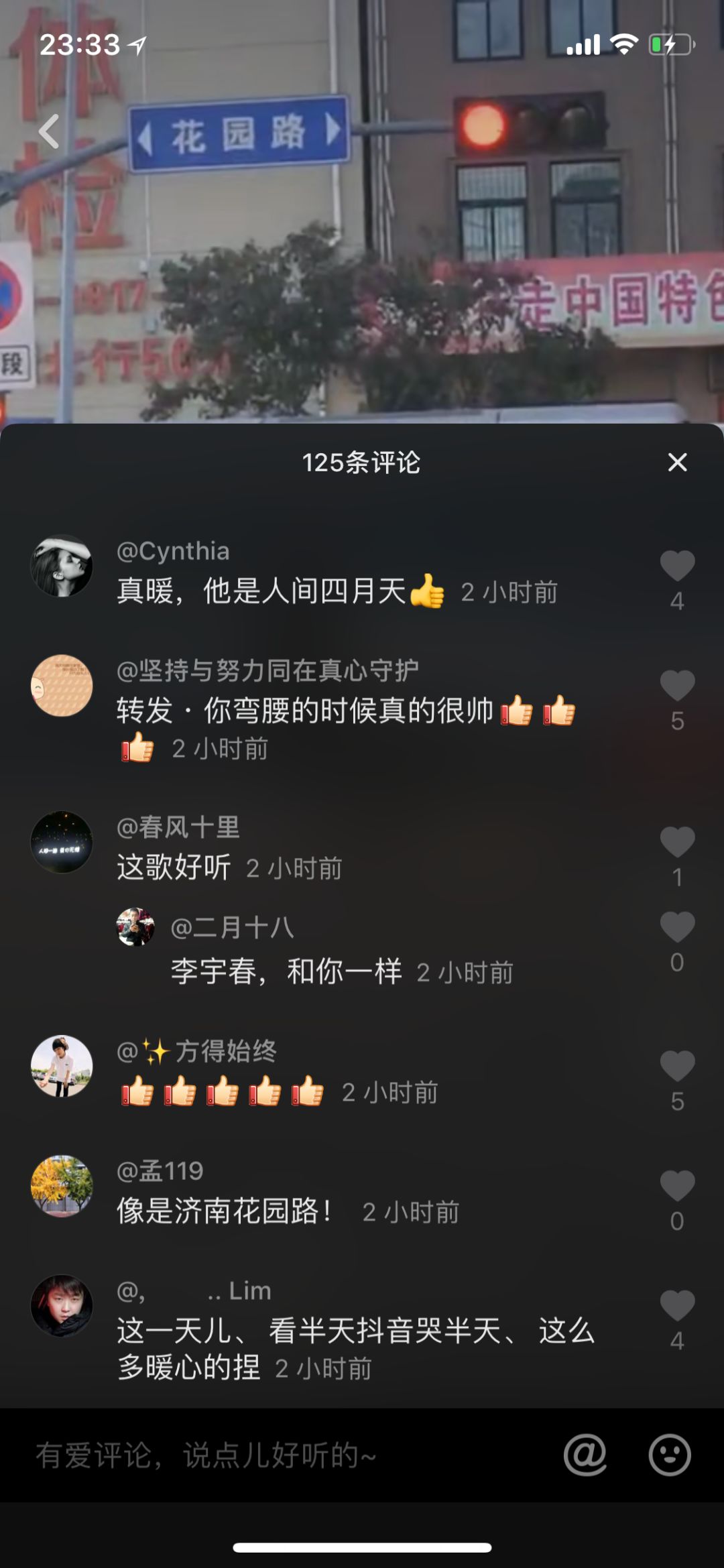Like 孟119's comment about 济南花园路
Viewport: 724px width, 1568px height.
point(677,1186)
